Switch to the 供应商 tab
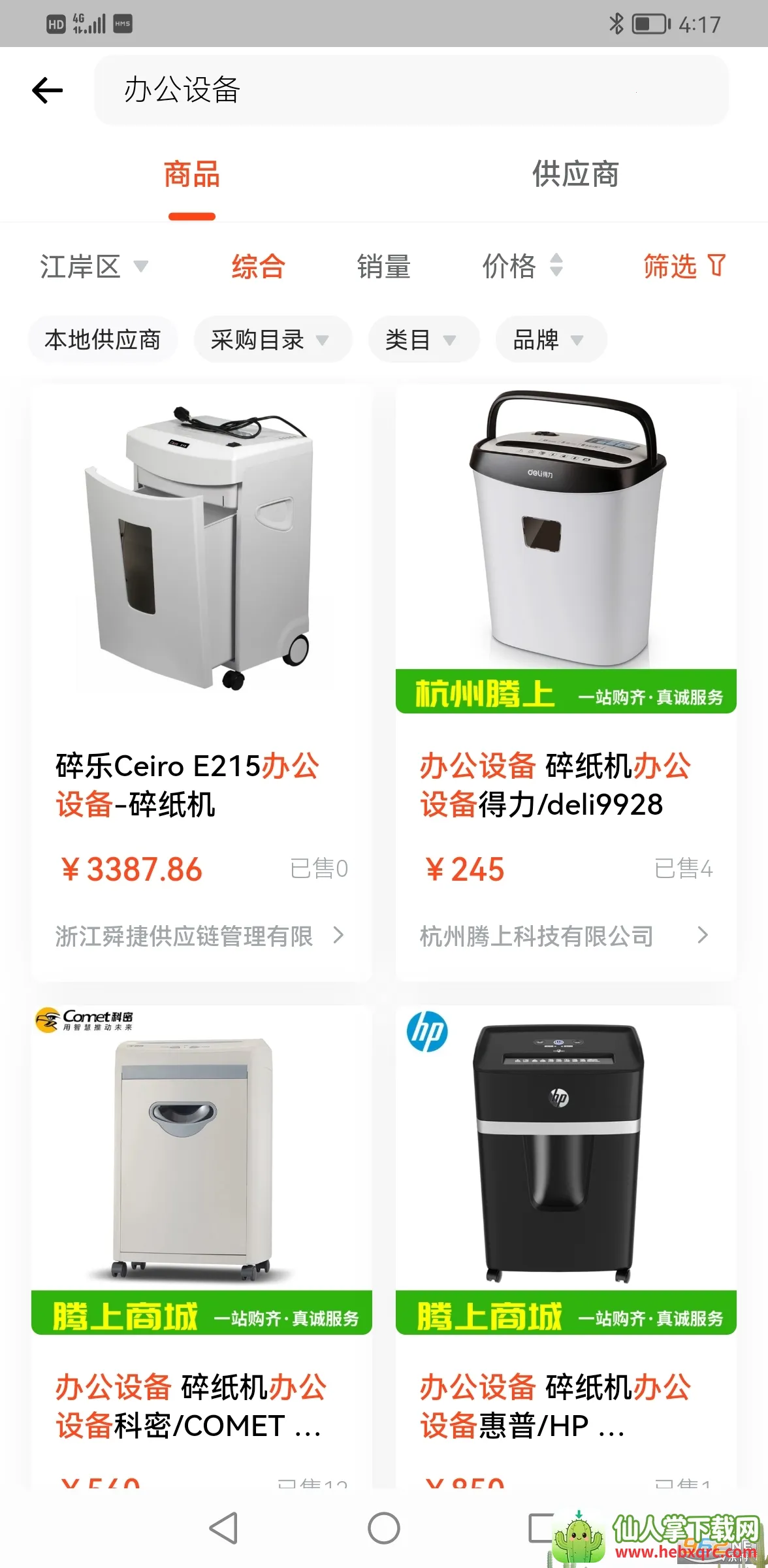 point(575,175)
